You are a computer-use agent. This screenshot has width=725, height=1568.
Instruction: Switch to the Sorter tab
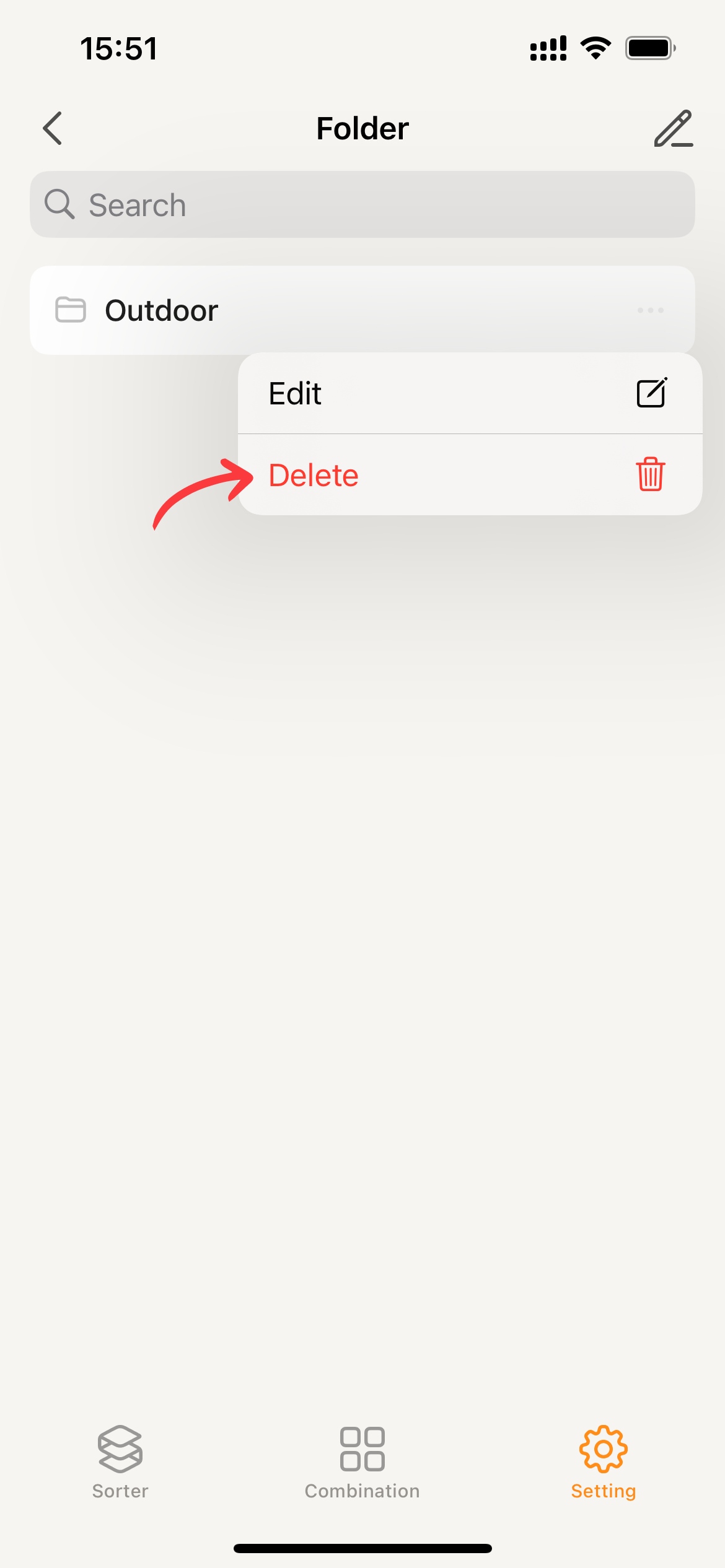click(120, 1462)
